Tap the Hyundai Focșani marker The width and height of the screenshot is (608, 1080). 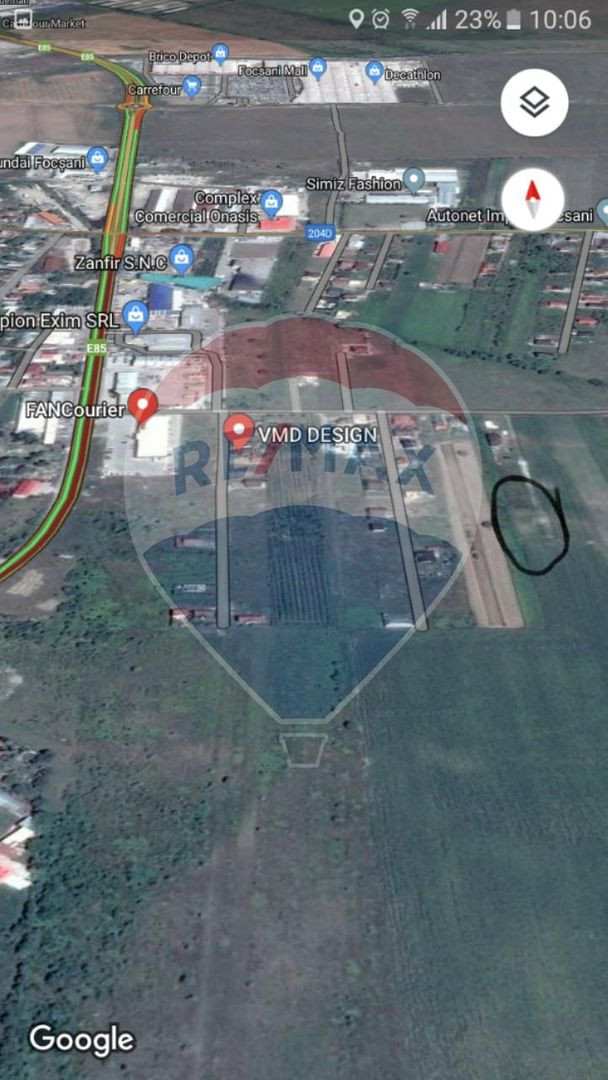coord(97,158)
